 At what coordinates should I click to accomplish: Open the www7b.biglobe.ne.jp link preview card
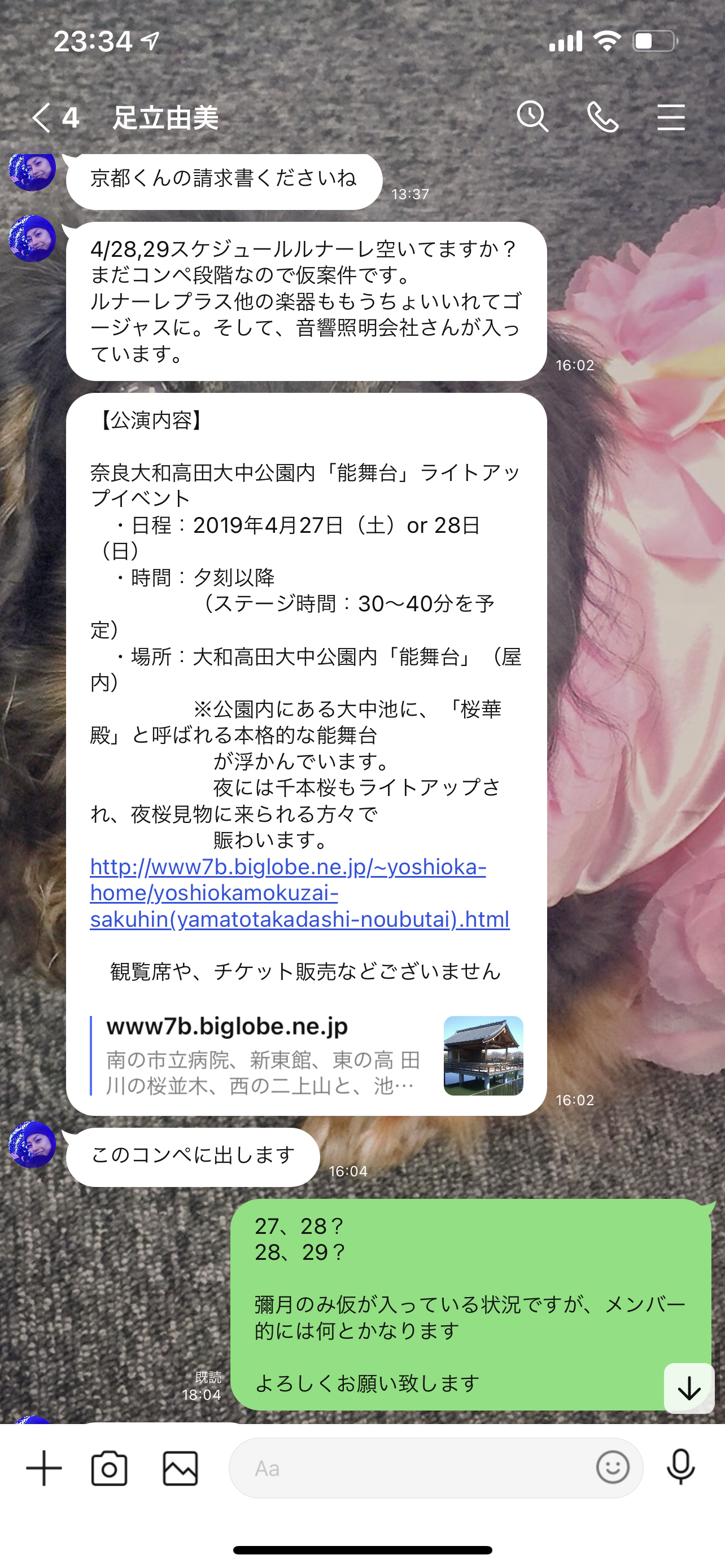pyautogui.click(x=307, y=1055)
